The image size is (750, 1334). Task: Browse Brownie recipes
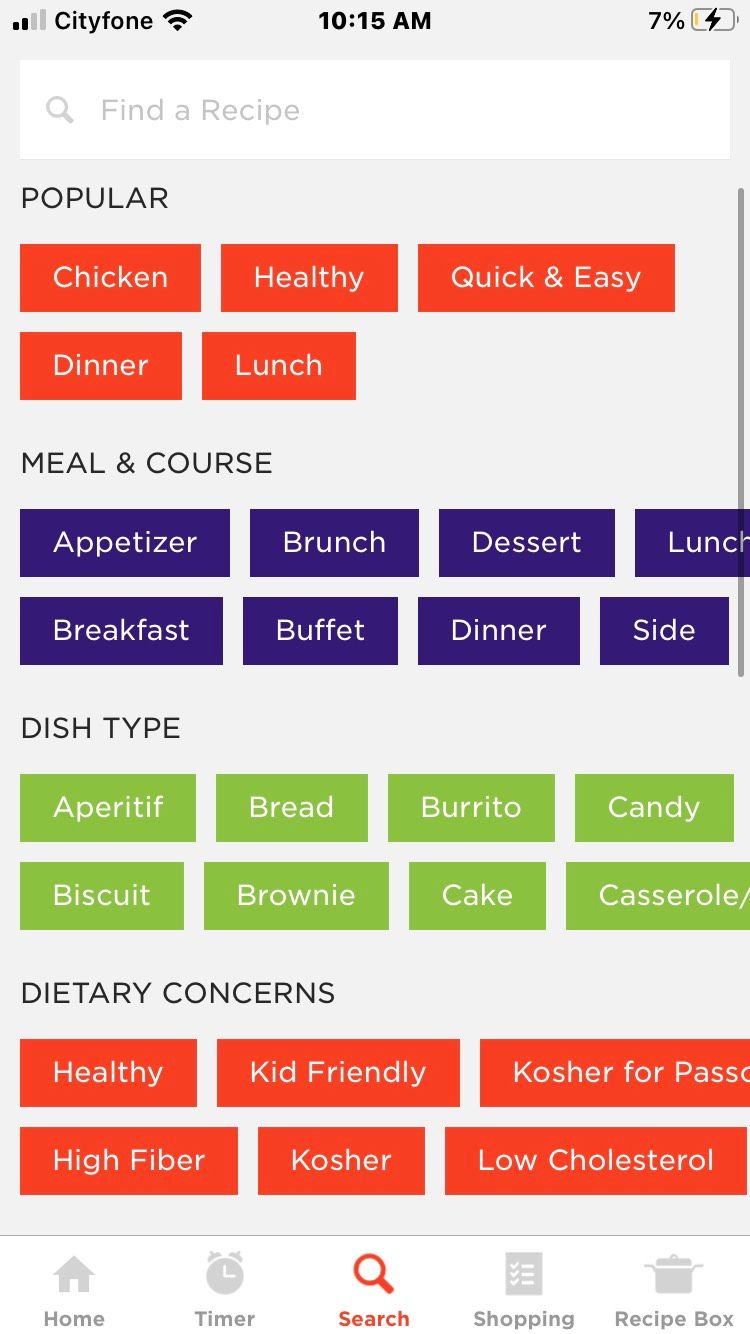(x=296, y=896)
